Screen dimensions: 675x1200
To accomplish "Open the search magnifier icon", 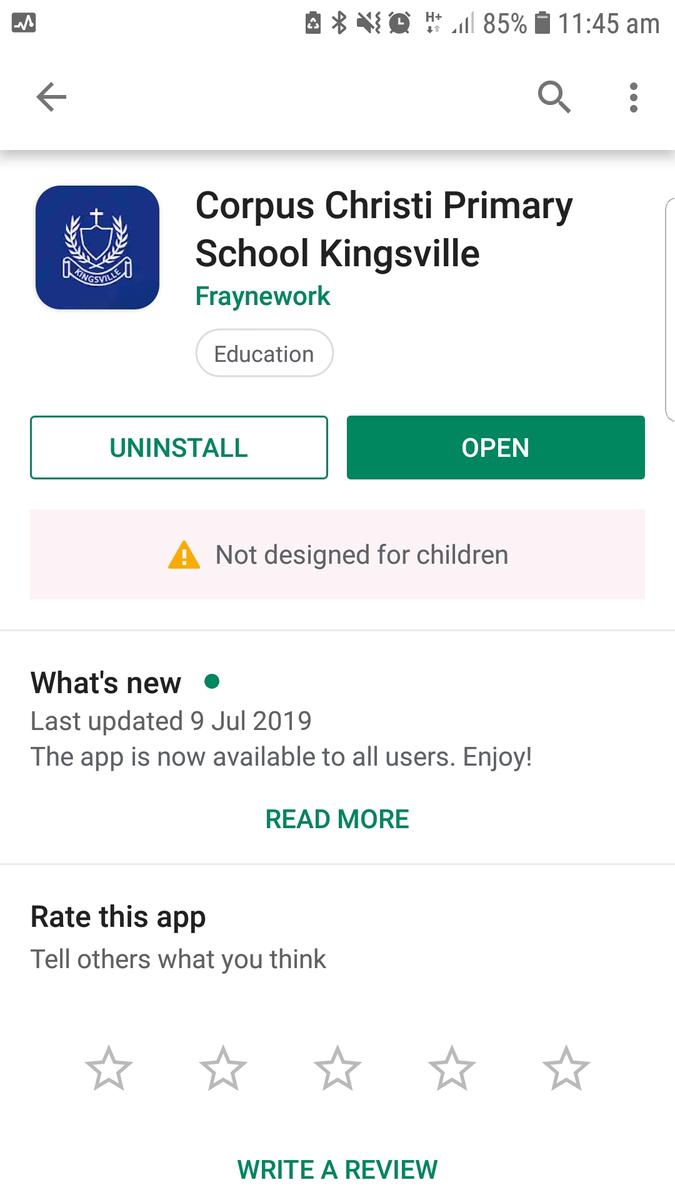I will click(x=554, y=97).
